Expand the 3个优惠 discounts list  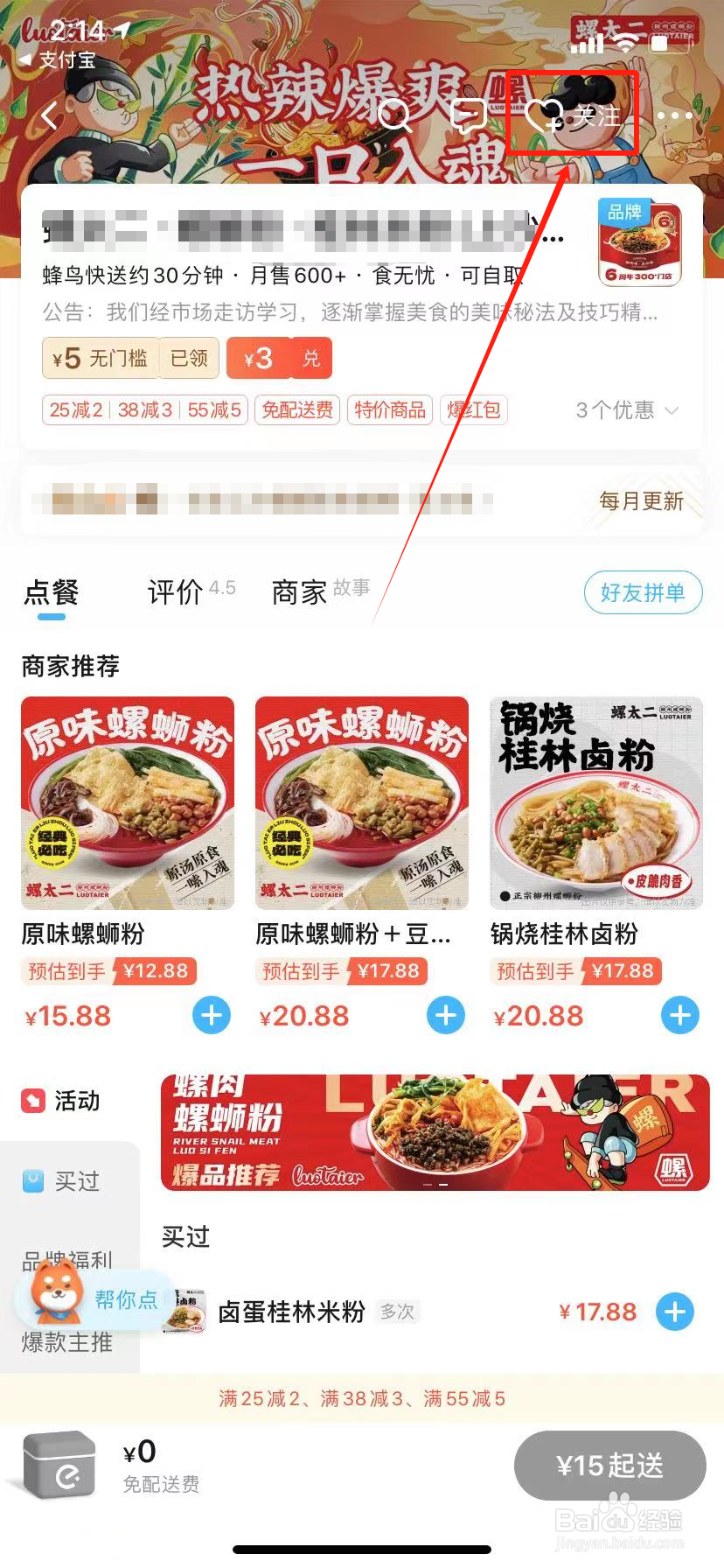(626, 409)
